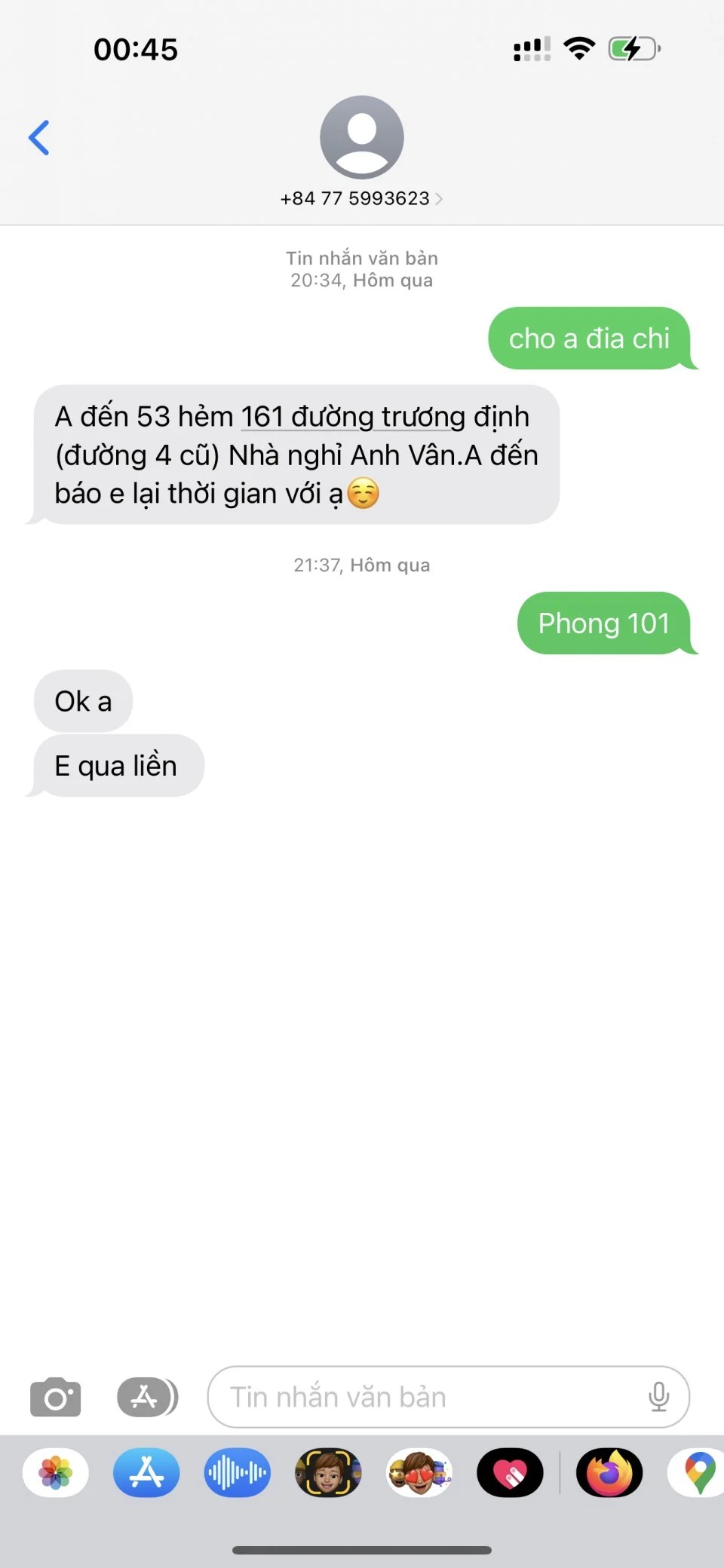
Task: Open the audio message waveform app
Action: coord(237,1472)
